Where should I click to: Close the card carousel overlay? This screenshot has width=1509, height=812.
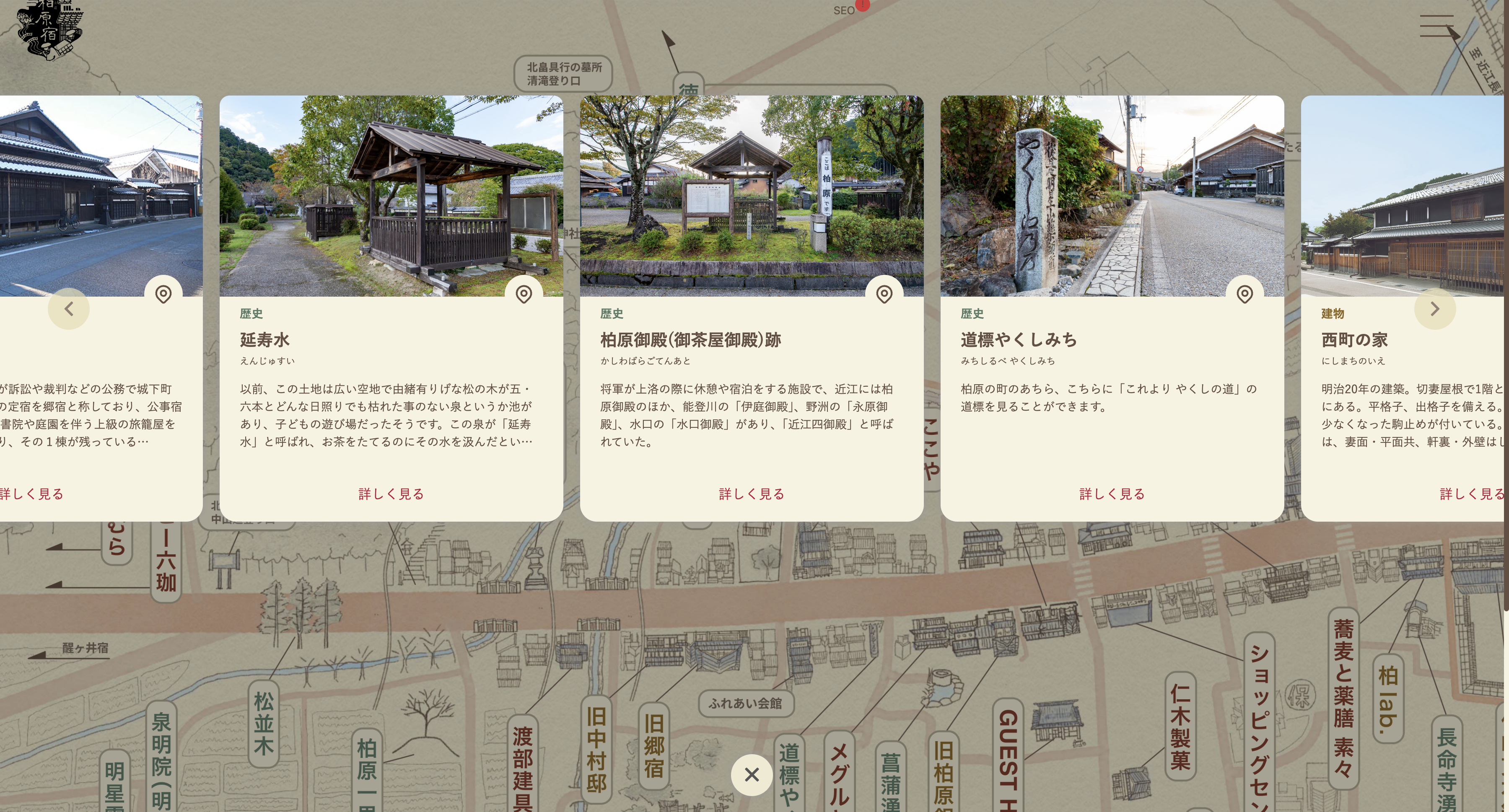(752, 775)
